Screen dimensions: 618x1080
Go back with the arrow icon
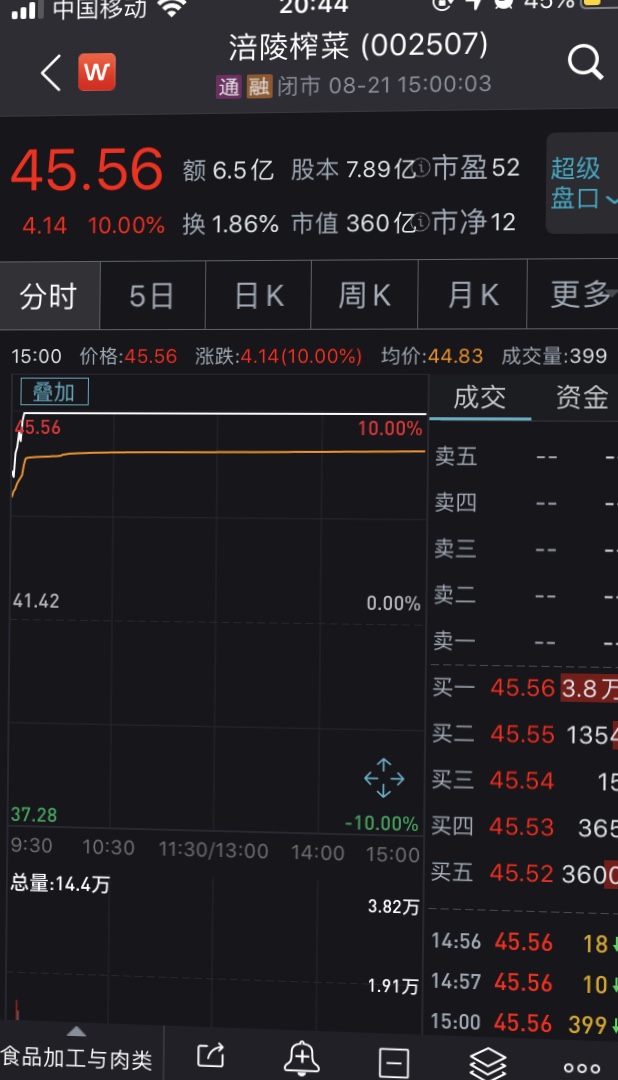click(x=50, y=72)
